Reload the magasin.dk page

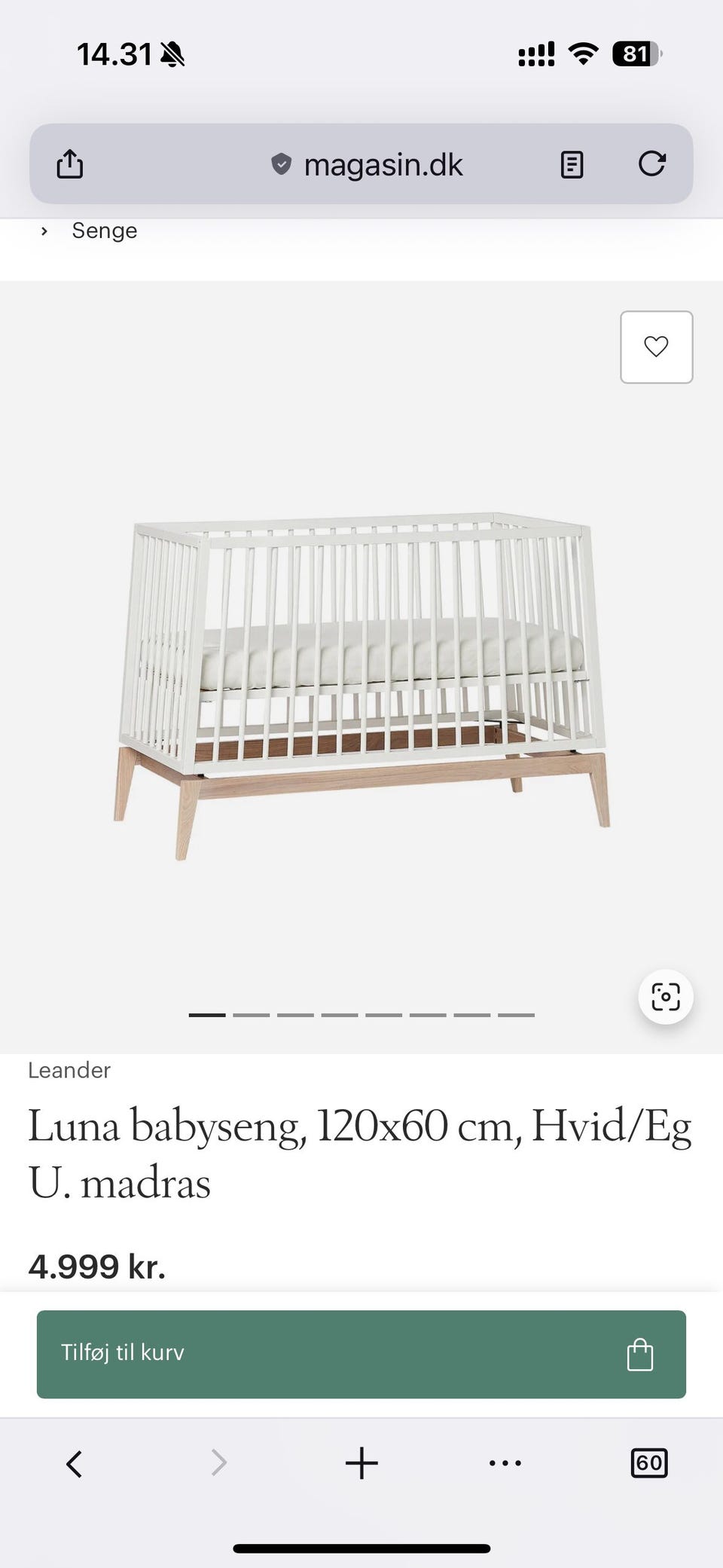tap(651, 164)
